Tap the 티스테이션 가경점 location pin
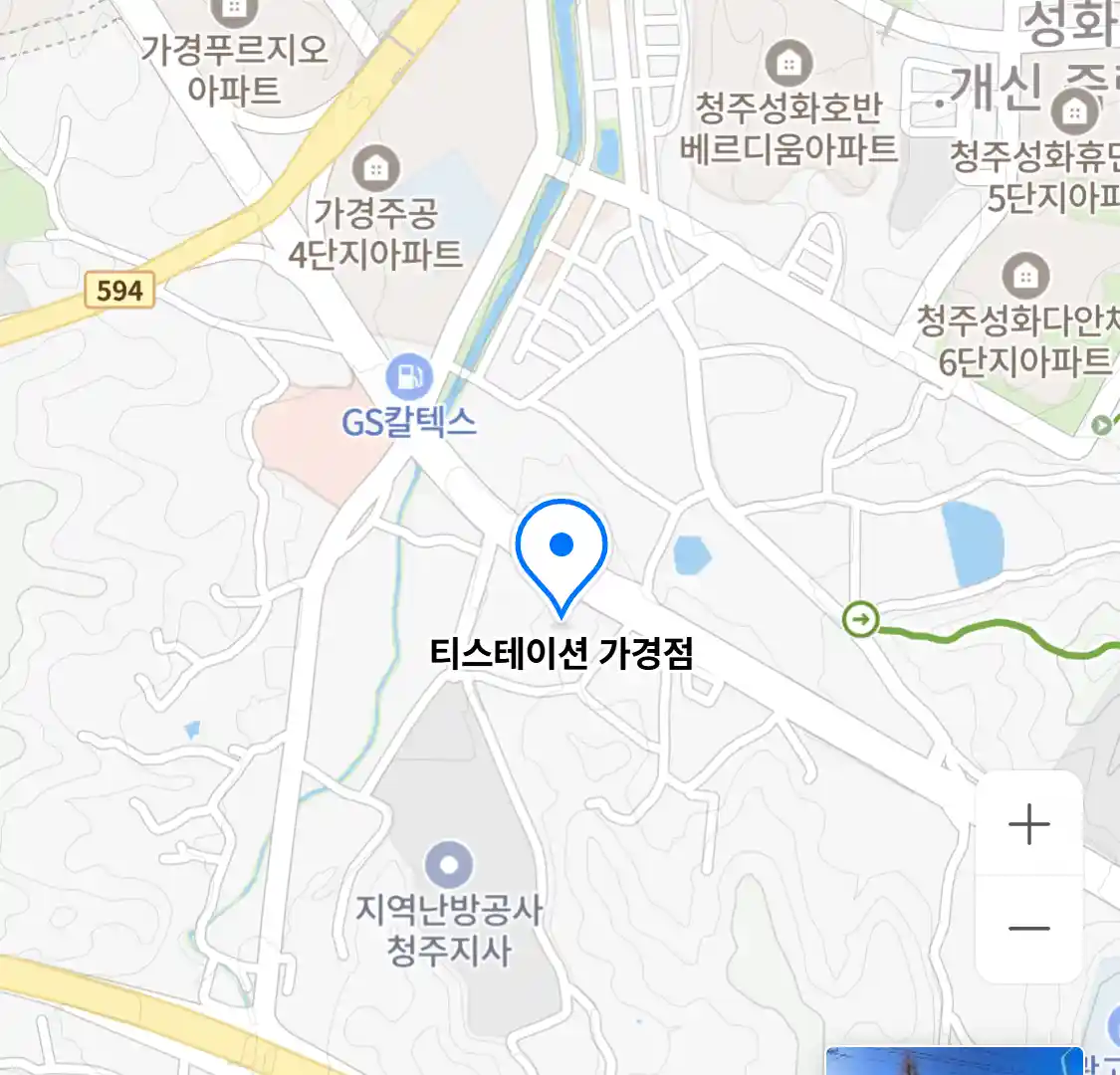The image size is (1120, 1075). click(561, 553)
